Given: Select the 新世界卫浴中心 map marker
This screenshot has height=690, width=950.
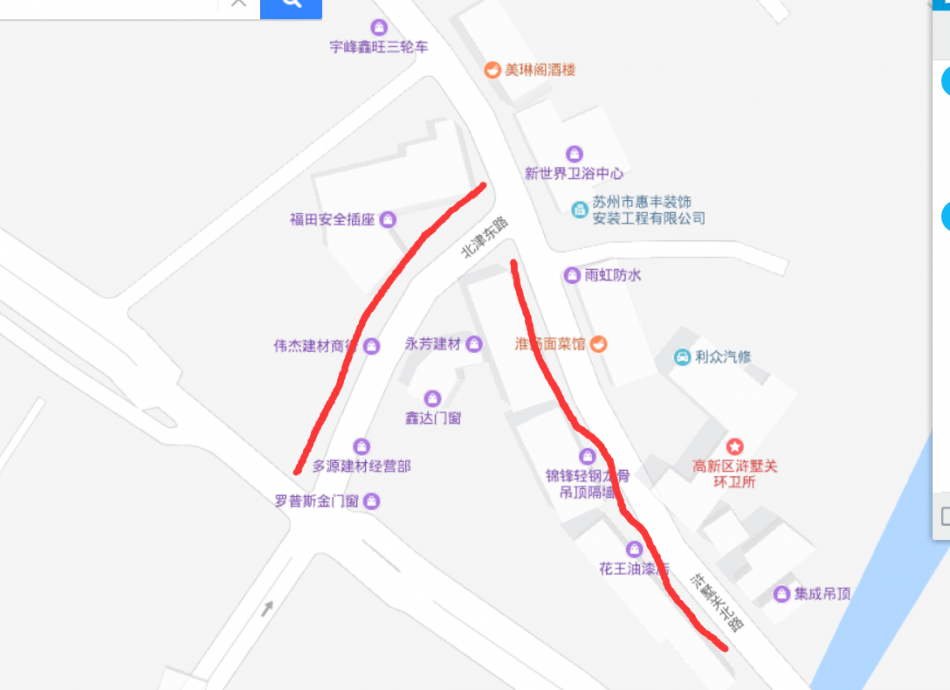Looking at the screenshot, I should 574,154.
